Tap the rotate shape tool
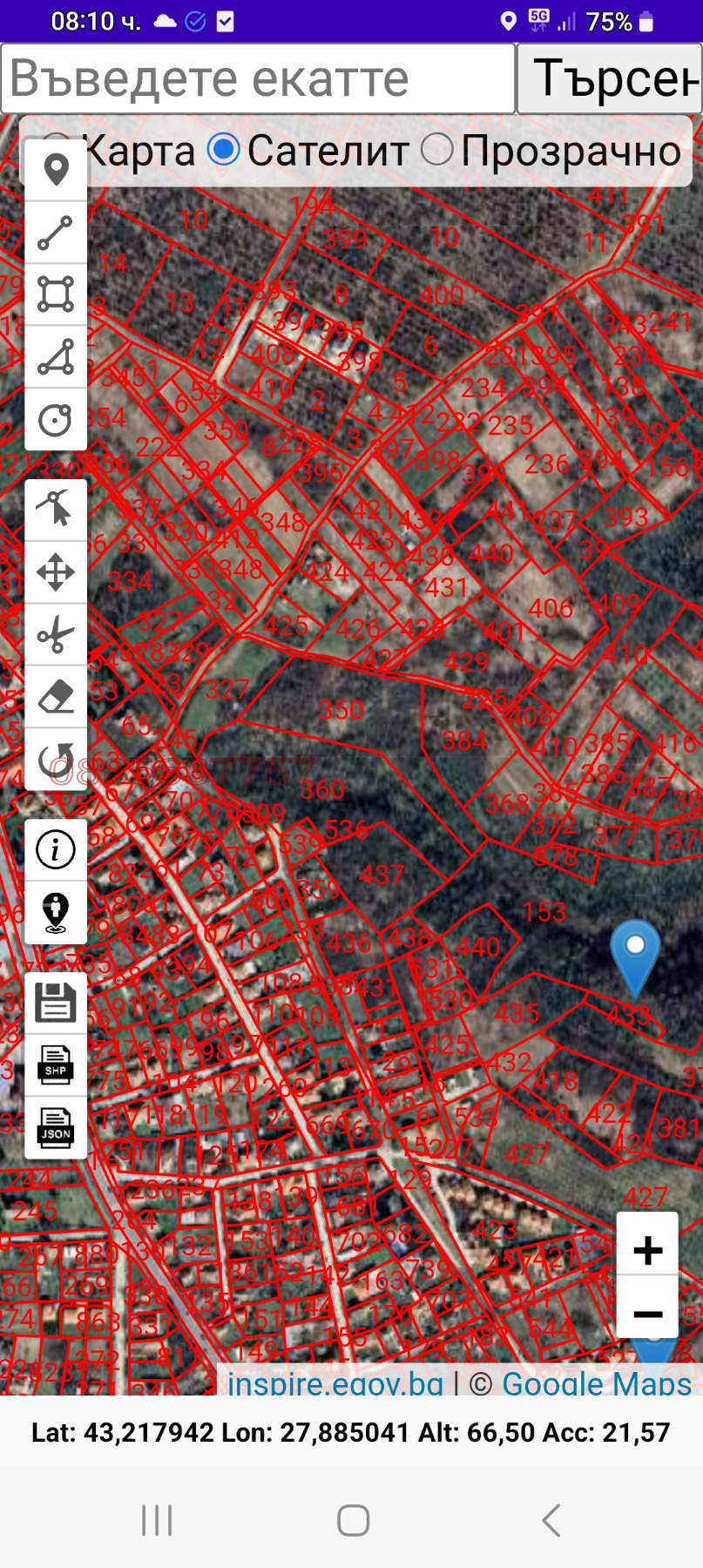The image size is (703, 1568). click(56, 760)
